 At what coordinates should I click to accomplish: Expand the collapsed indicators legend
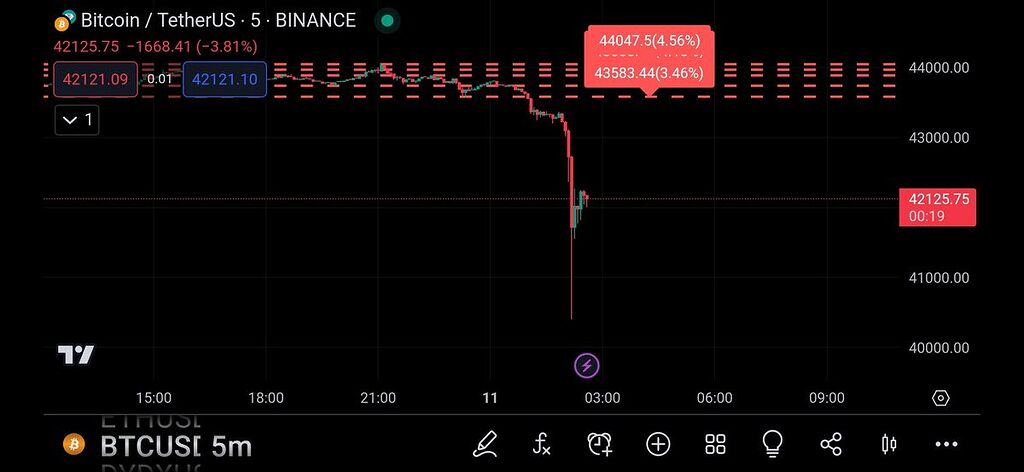78,121
